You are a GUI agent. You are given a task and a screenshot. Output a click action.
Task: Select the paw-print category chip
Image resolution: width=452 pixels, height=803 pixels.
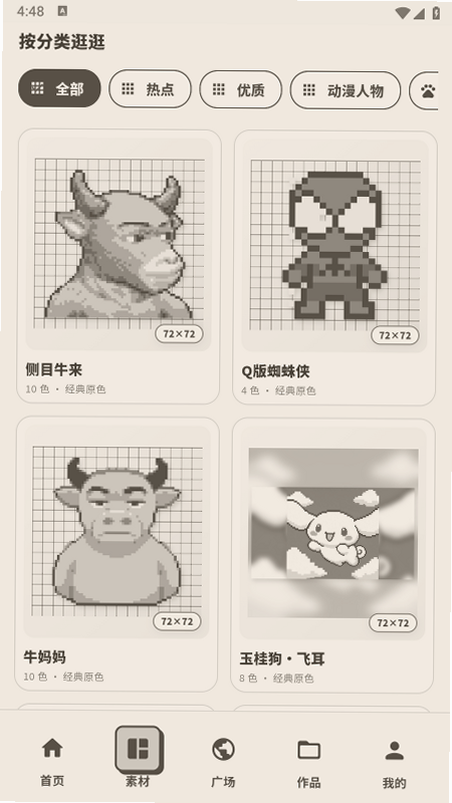pos(424,92)
